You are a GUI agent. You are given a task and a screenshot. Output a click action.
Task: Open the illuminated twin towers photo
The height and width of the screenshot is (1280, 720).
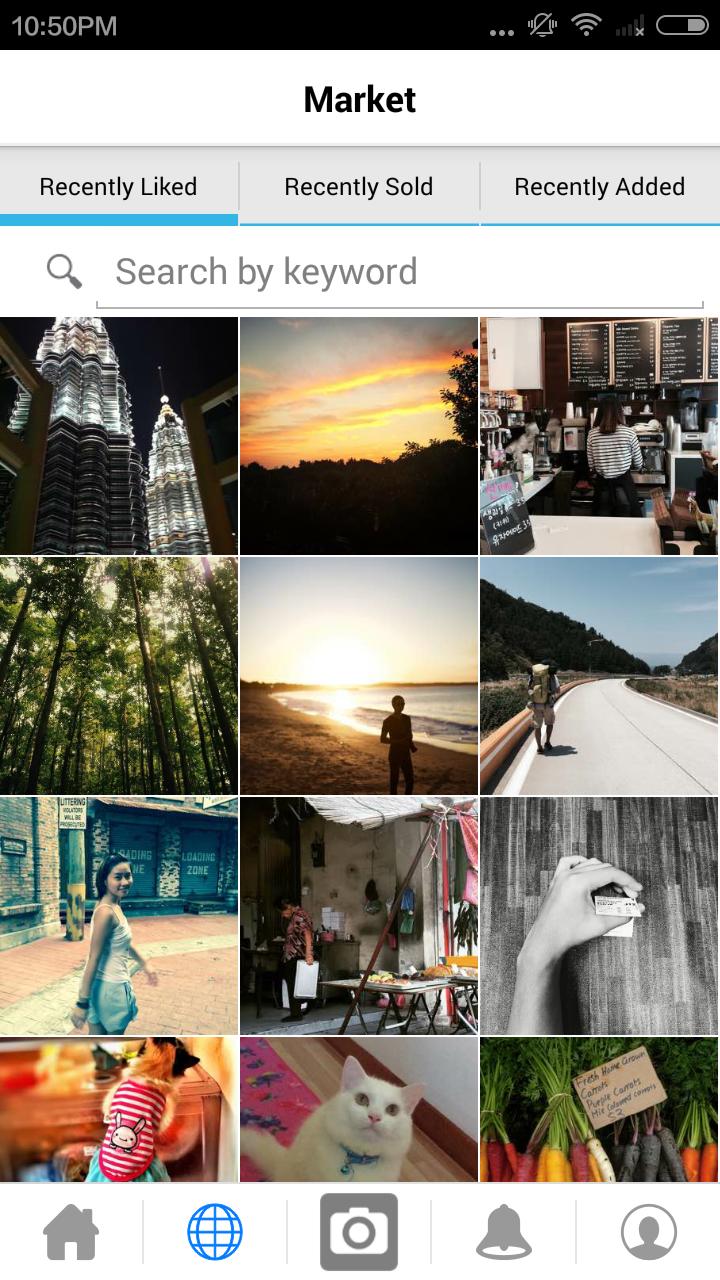pos(118,436)
